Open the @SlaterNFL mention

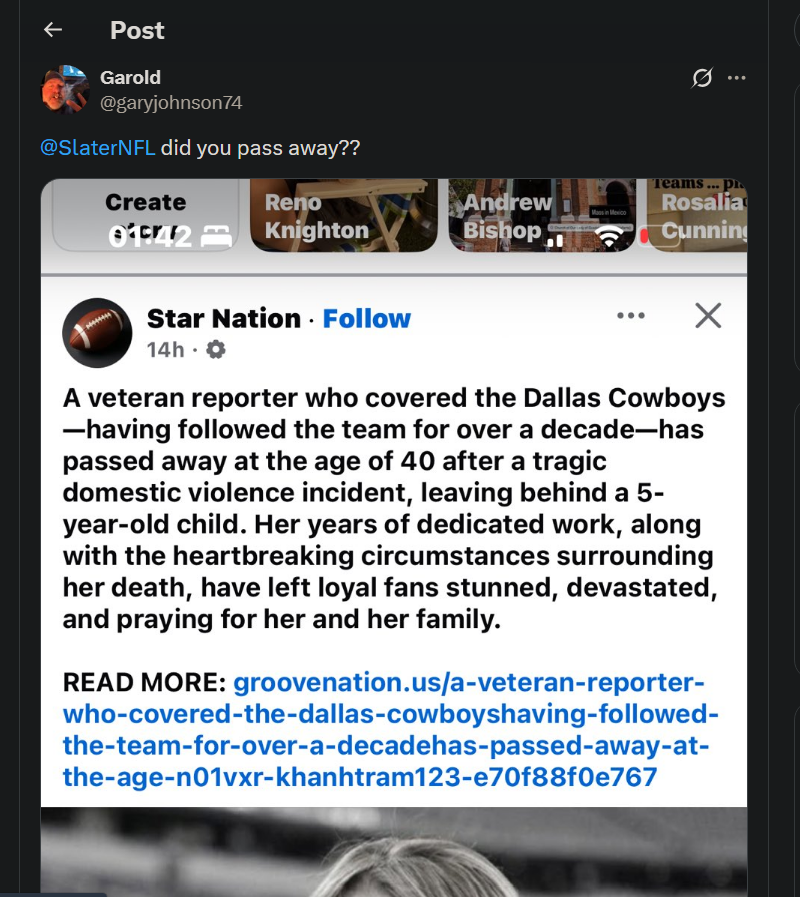coord(97,148)
